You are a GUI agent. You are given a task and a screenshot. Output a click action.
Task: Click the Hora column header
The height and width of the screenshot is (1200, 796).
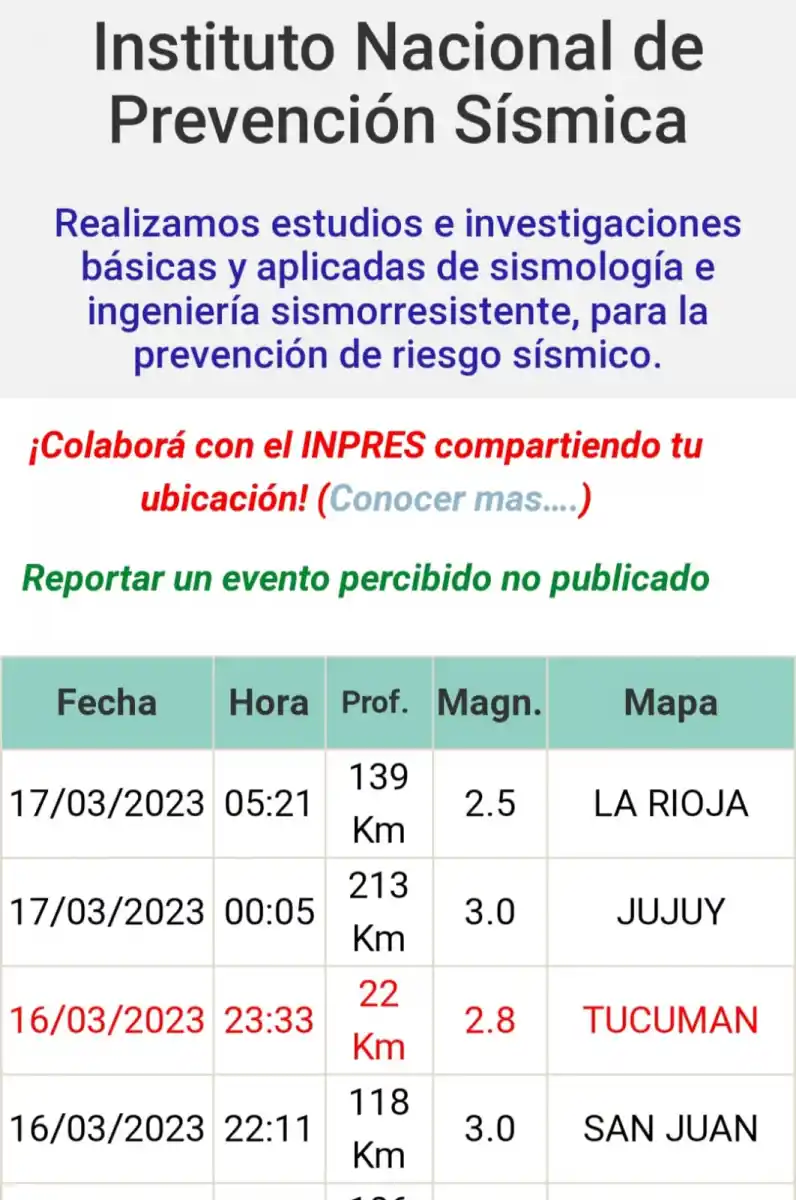tap(268, 702)
